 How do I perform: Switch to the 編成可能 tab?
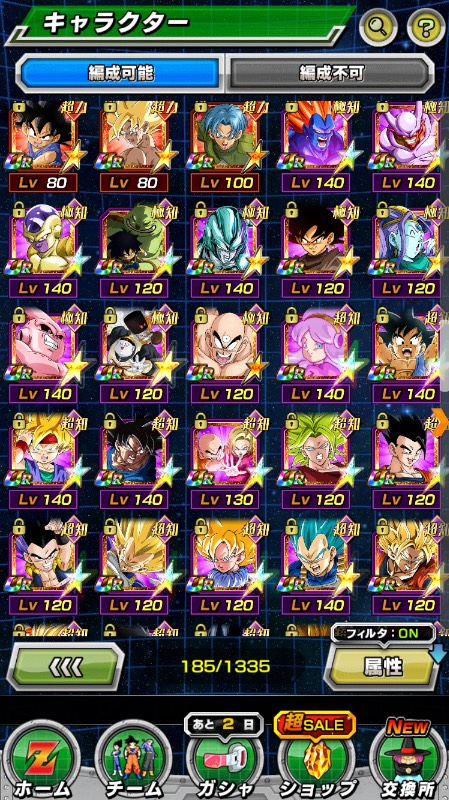pos(120,73)
